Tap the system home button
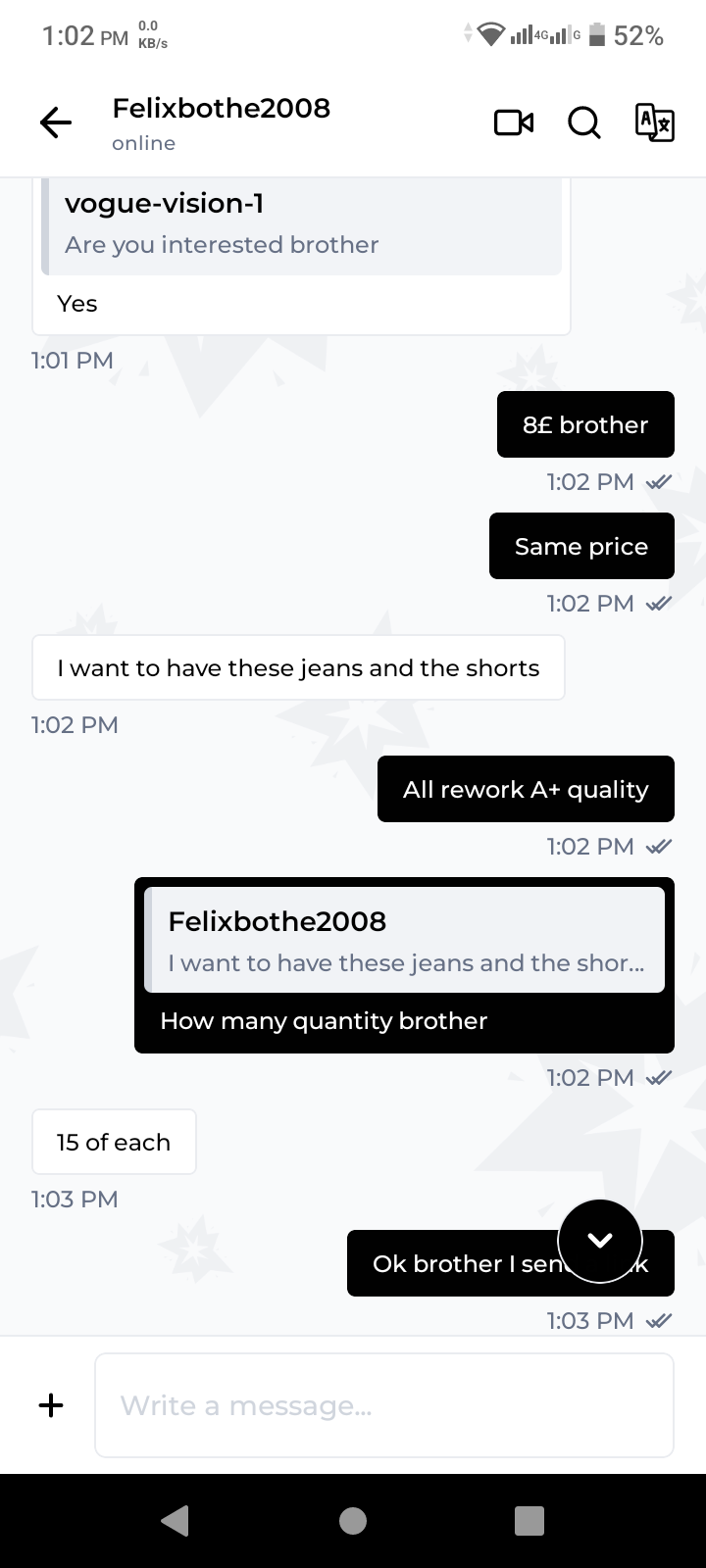The image size is (706, 1568). pyautogui.click(x=353, y=1520)
